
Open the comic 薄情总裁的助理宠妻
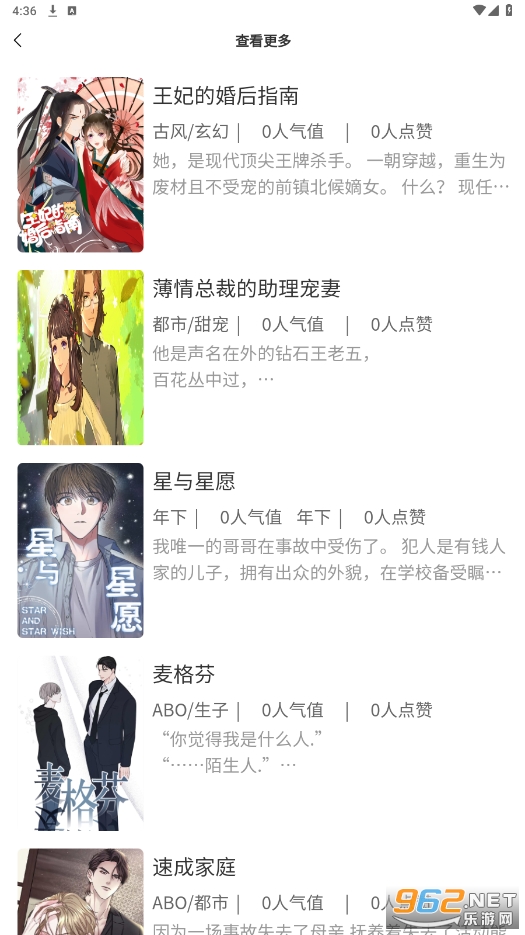(x=262, y=357)
